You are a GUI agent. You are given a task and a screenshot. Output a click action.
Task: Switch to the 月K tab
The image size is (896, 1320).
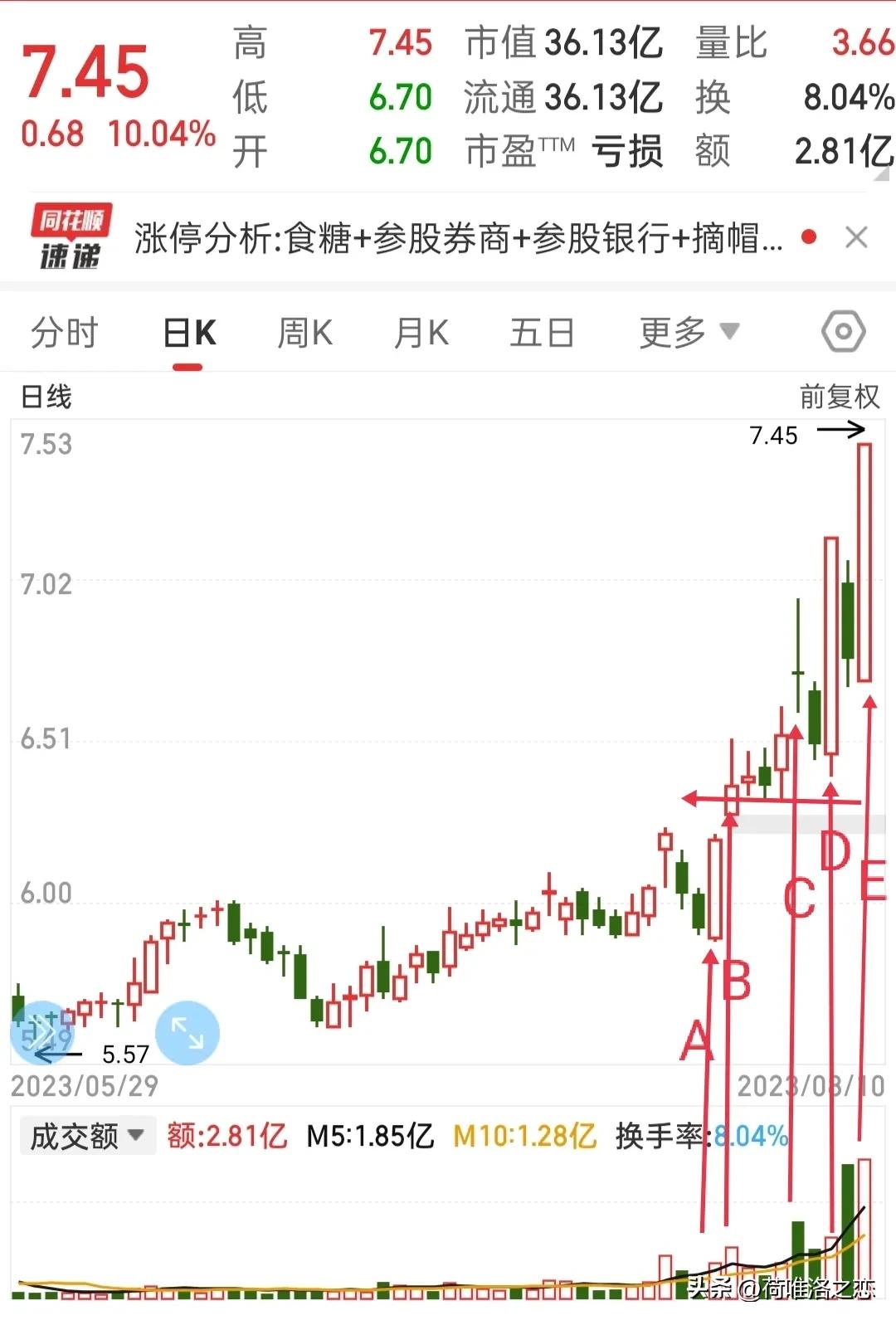[x=420, y=331]
